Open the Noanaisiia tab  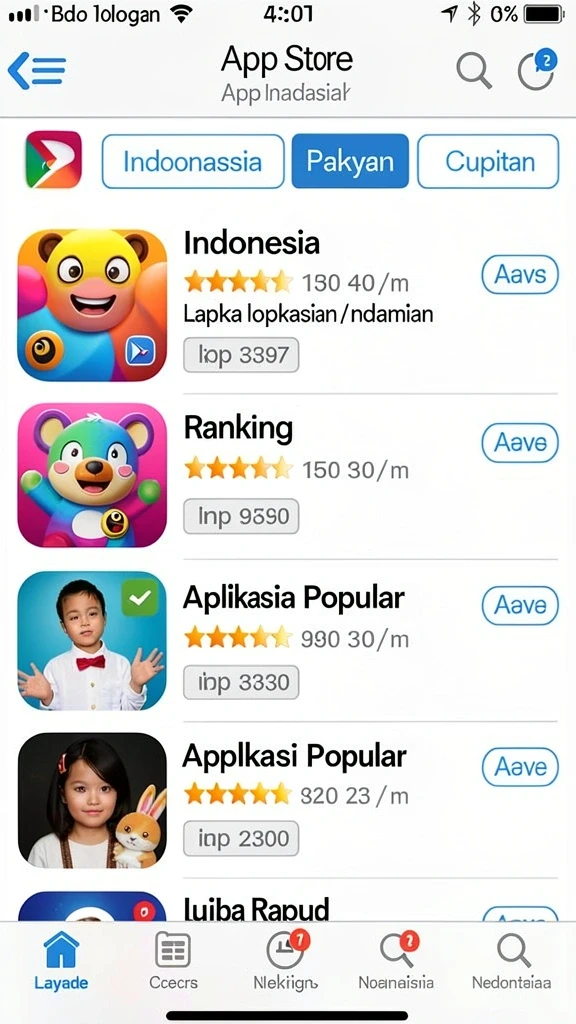(x=396, y=961)
